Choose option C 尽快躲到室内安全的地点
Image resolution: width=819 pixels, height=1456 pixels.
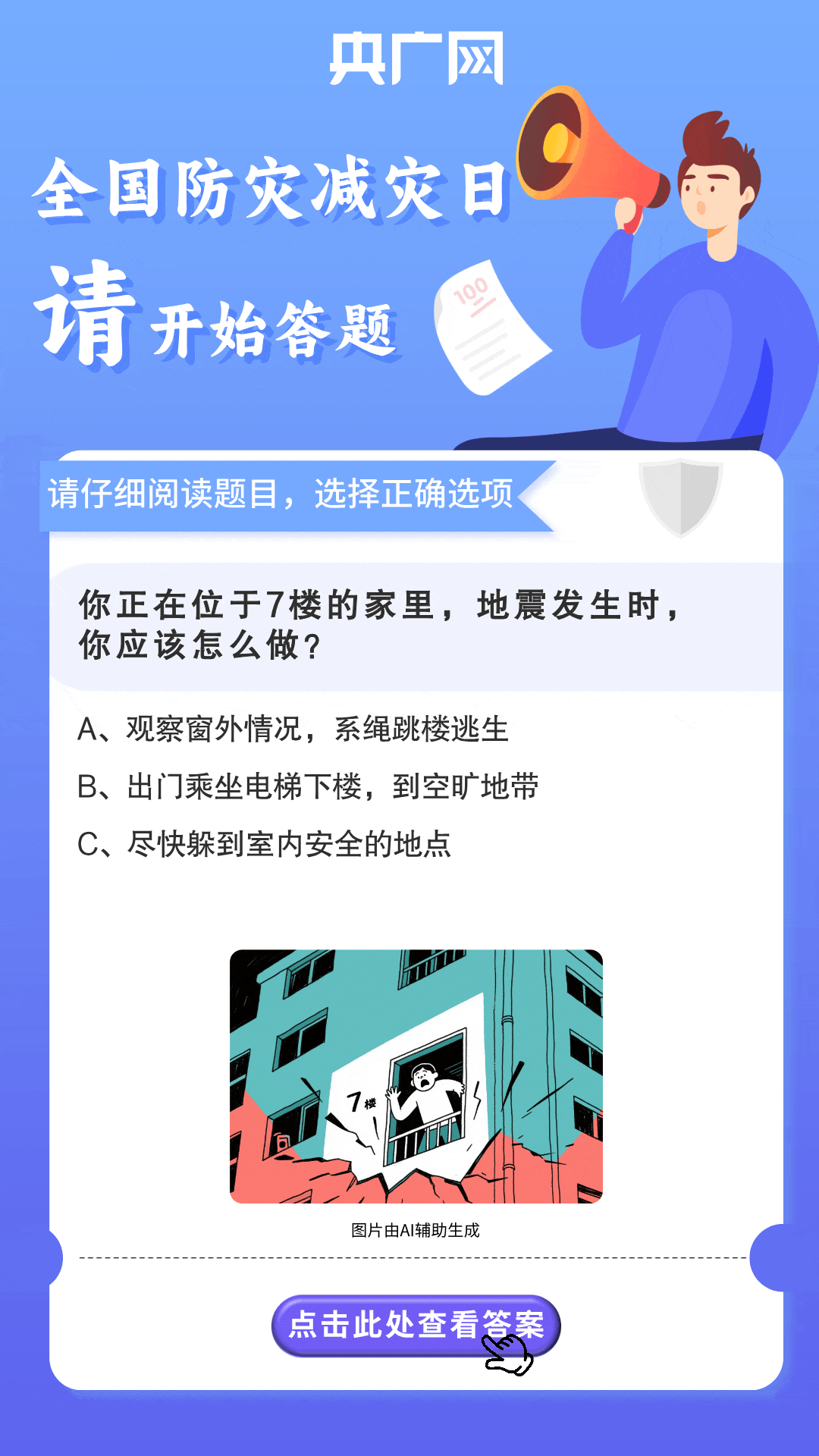click(x=264, y=844)
